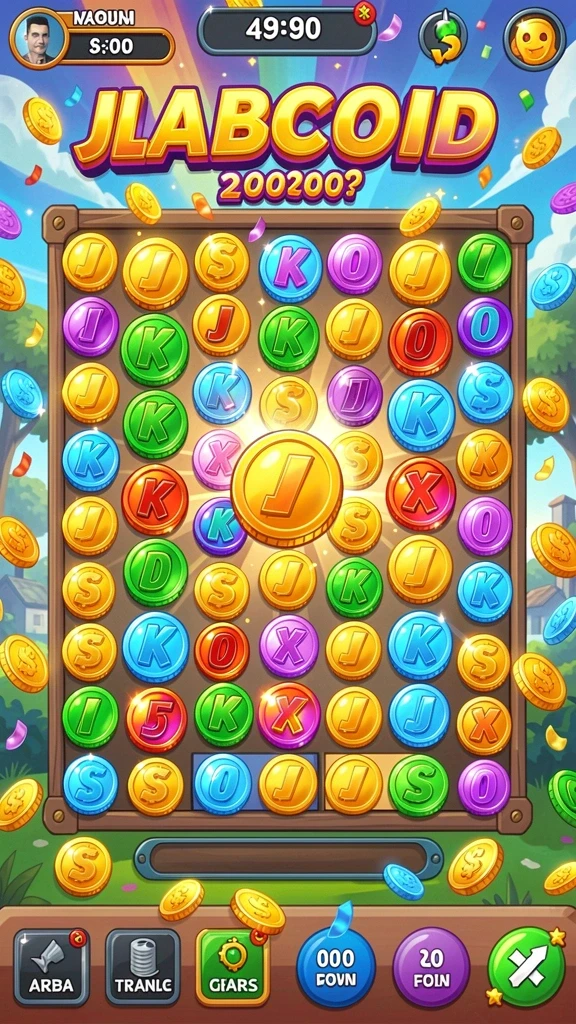Tap the purple 20 FOIN button
Screen dimensions: 576x1024
coord(431,967)
